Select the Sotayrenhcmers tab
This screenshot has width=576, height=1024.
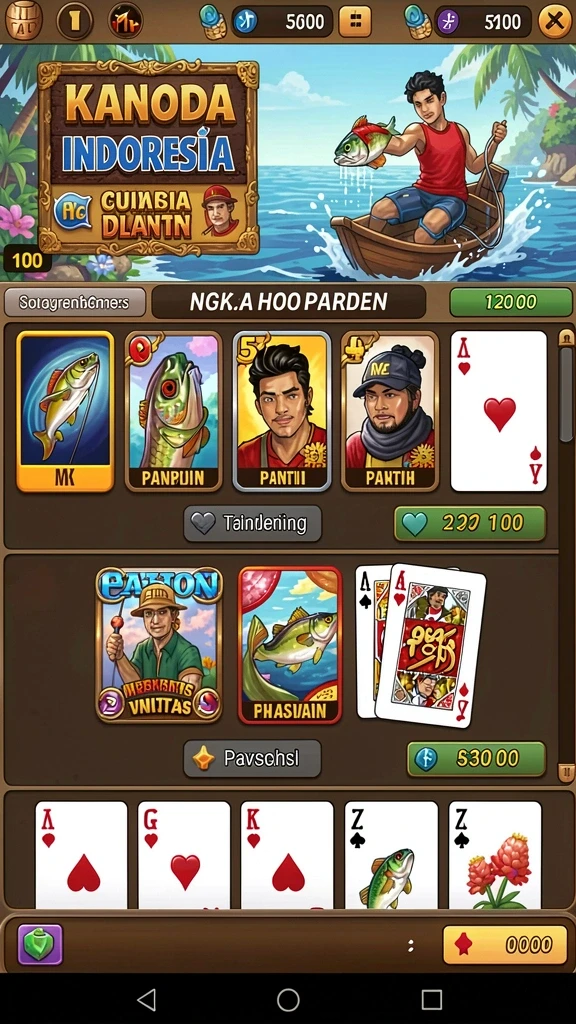pos(74,303)
